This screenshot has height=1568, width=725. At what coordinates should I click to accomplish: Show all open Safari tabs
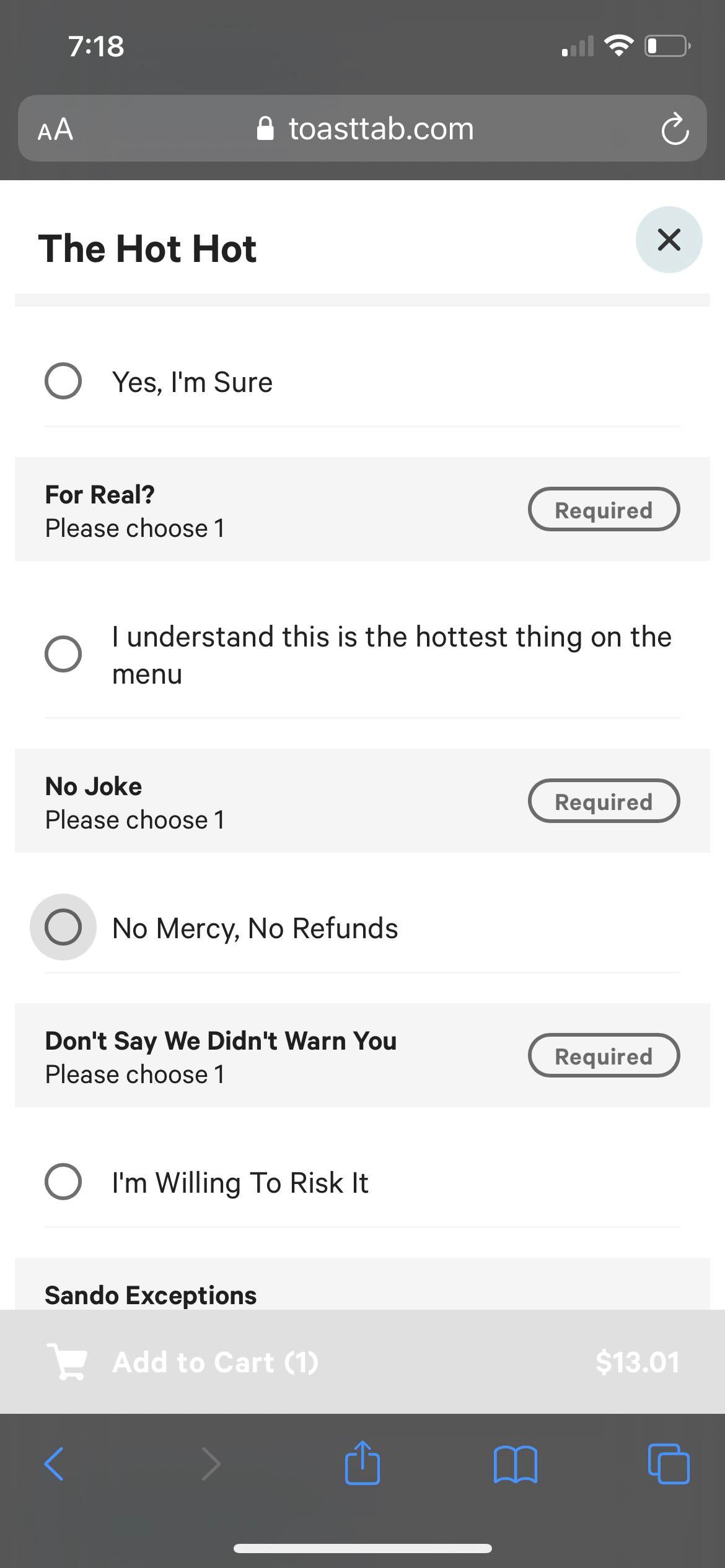(668, 1464)
